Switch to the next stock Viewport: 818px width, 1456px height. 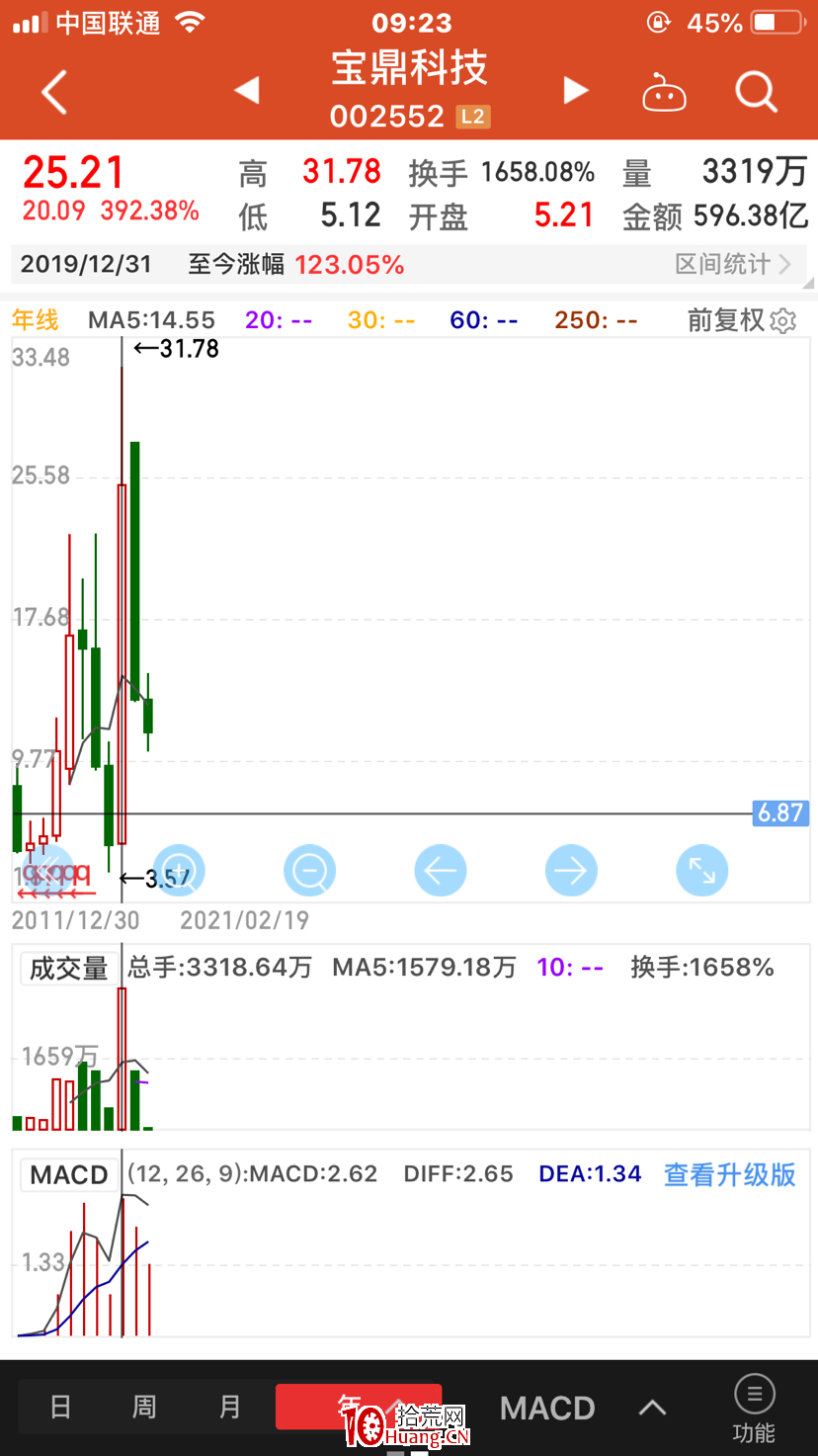(576, 90)
